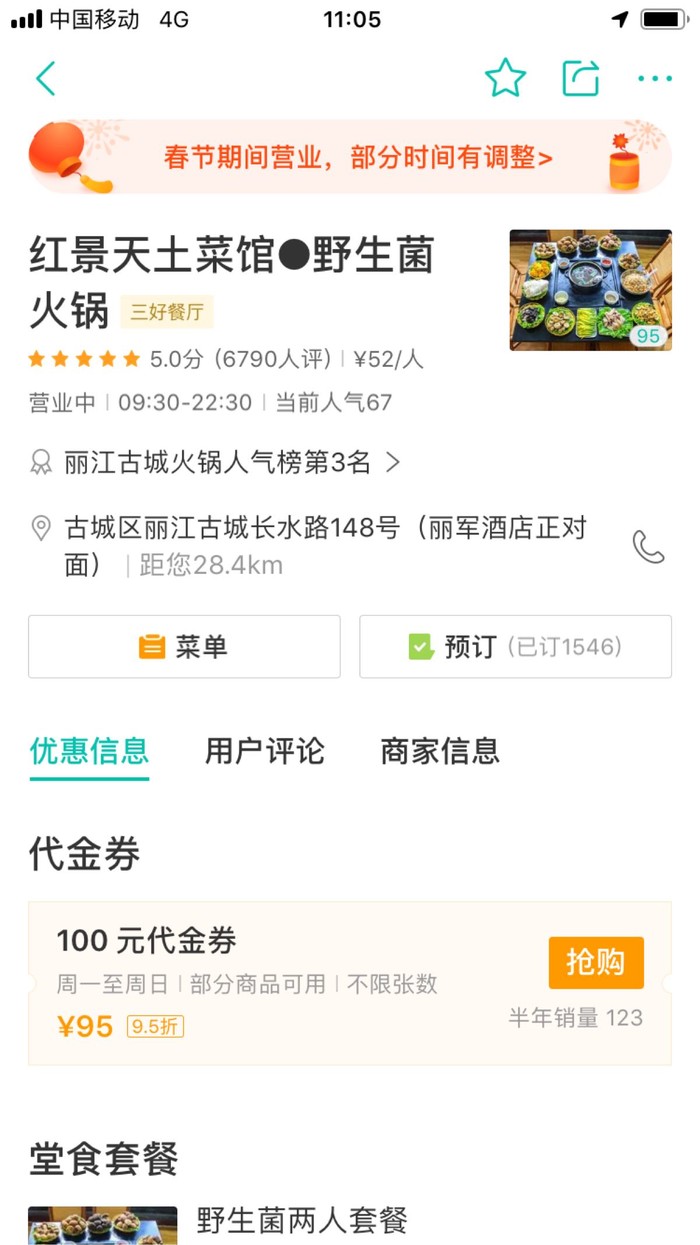Favorite this restaurant with the star icon
The image size is (700, 1245).
[x=505, y=78]
